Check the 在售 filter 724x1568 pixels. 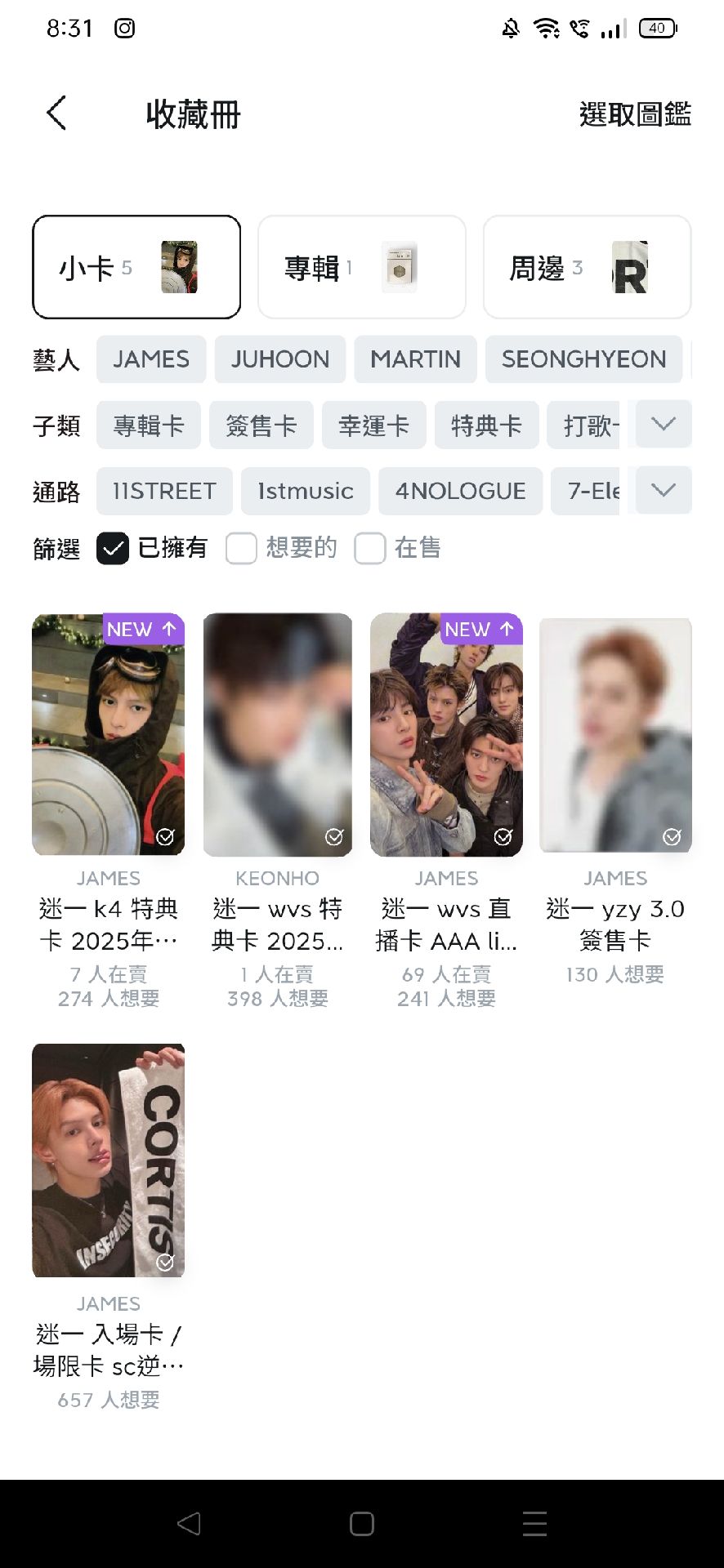370,549
